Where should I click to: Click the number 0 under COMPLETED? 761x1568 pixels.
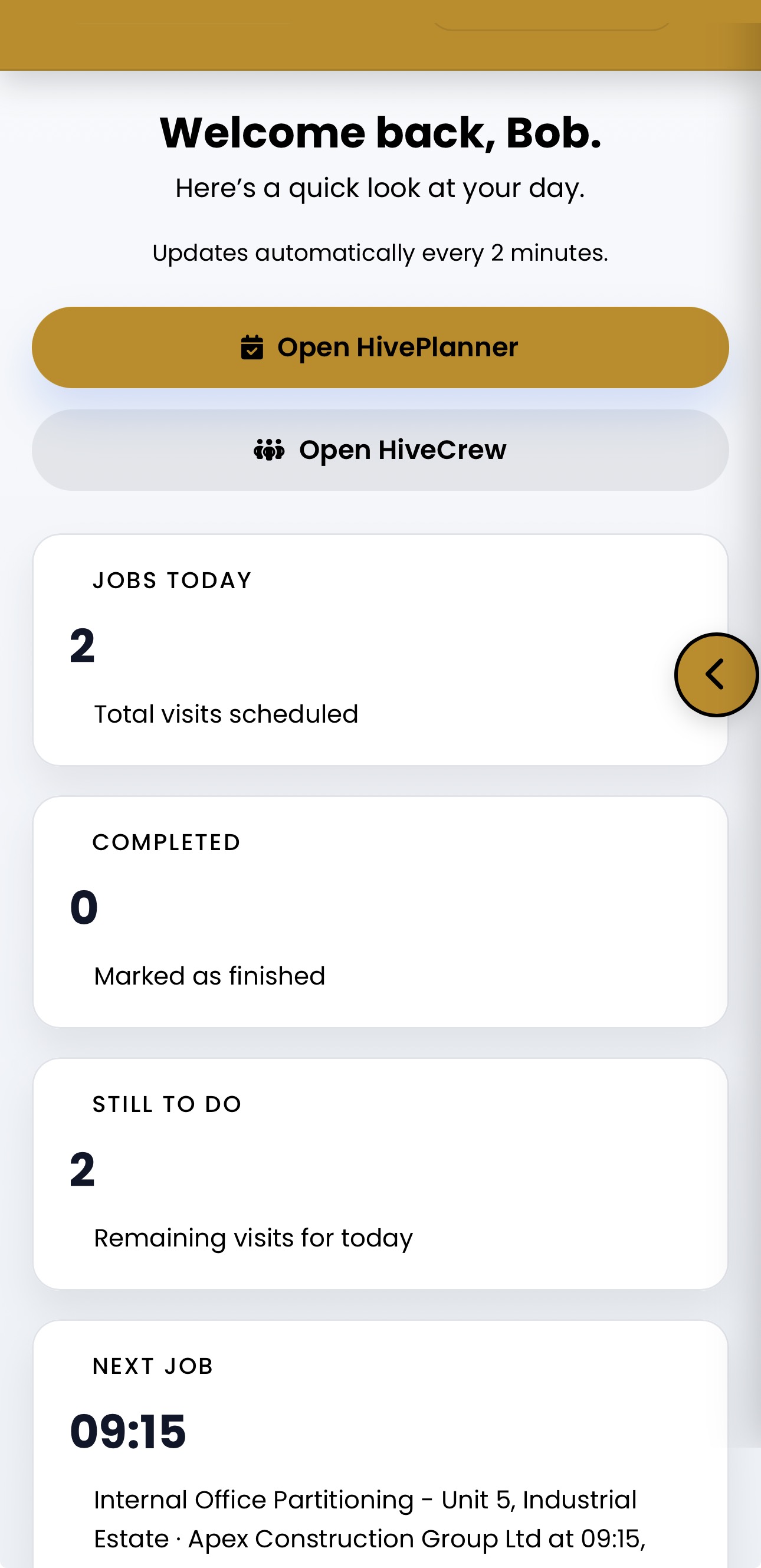(x=83, y=908)
